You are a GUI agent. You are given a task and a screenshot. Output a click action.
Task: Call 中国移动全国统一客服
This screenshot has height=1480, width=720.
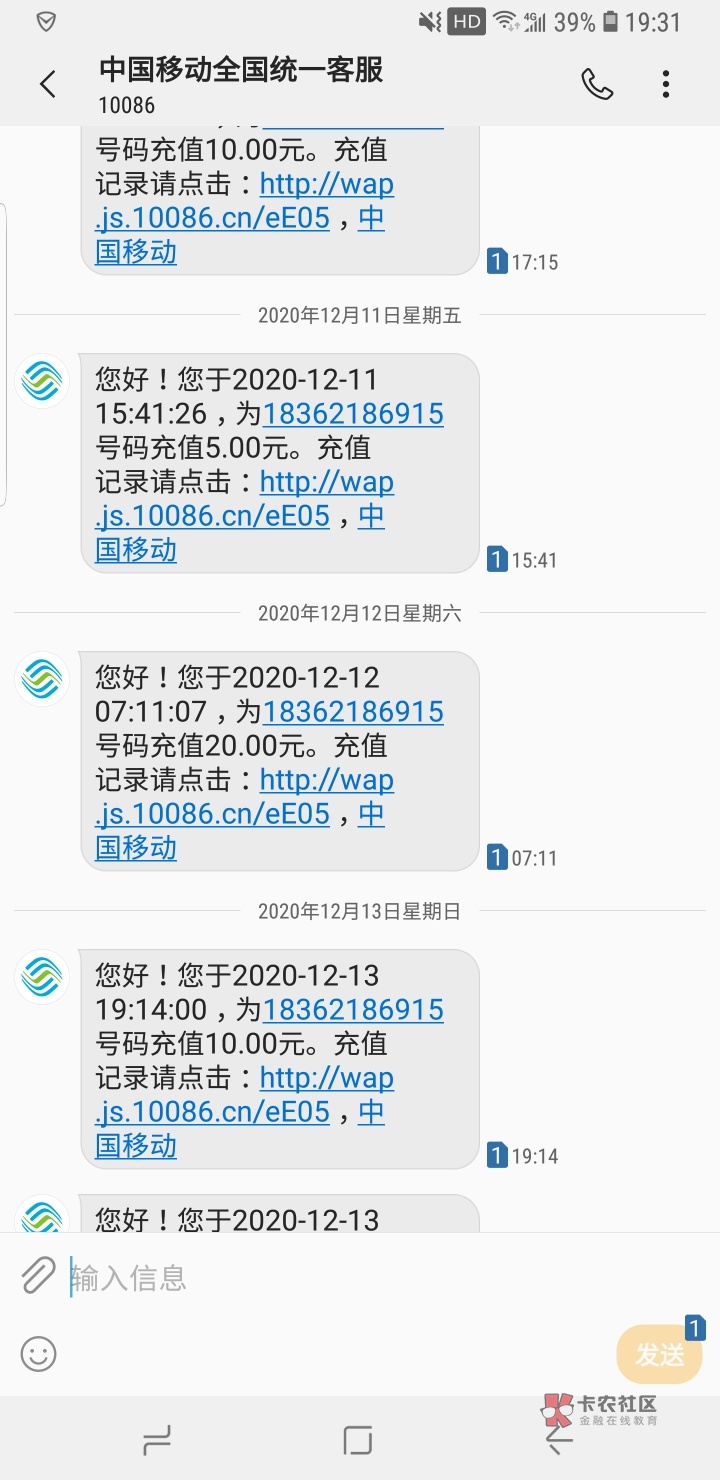597,85
